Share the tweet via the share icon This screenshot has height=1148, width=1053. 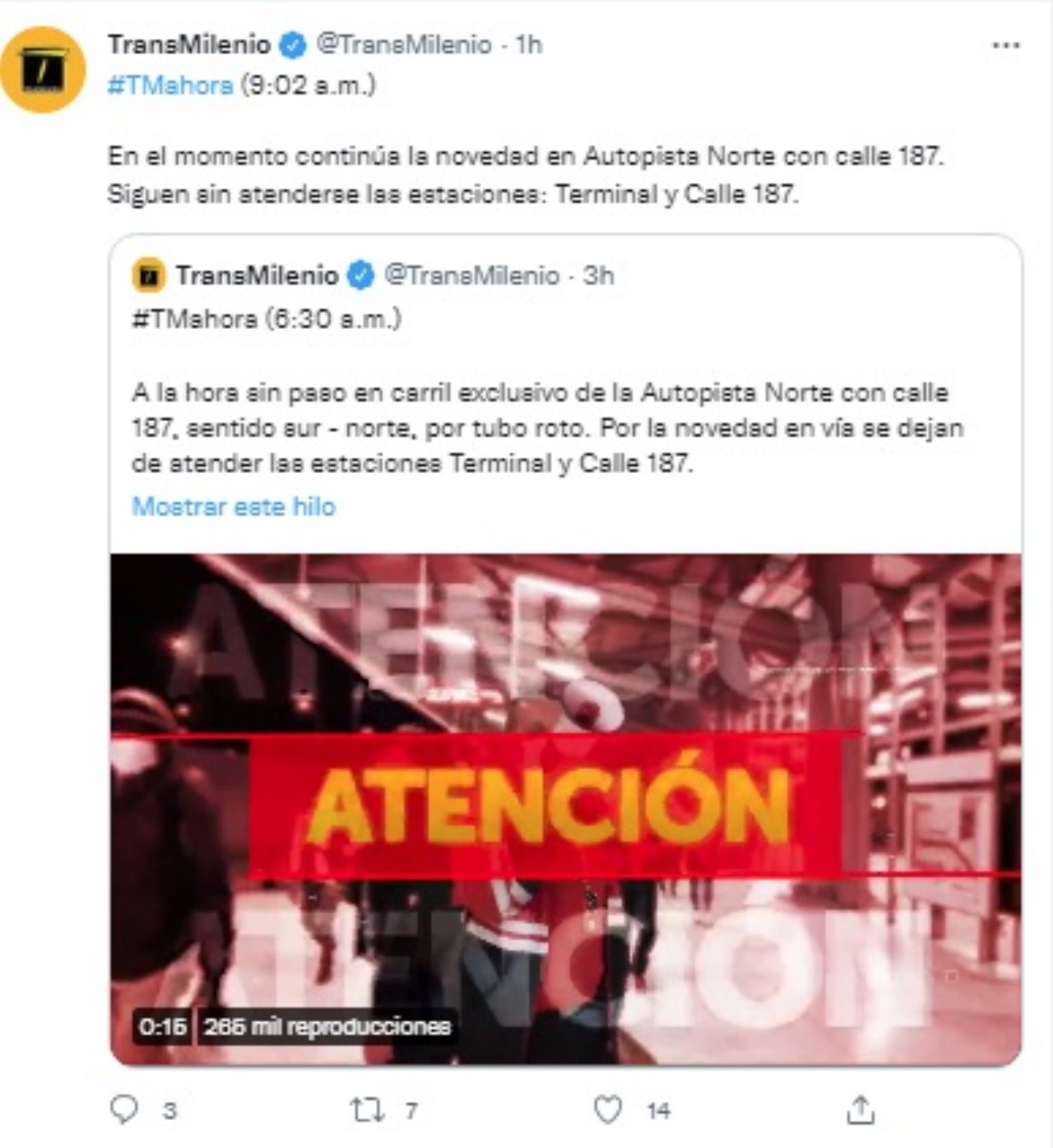[860, 1110]
